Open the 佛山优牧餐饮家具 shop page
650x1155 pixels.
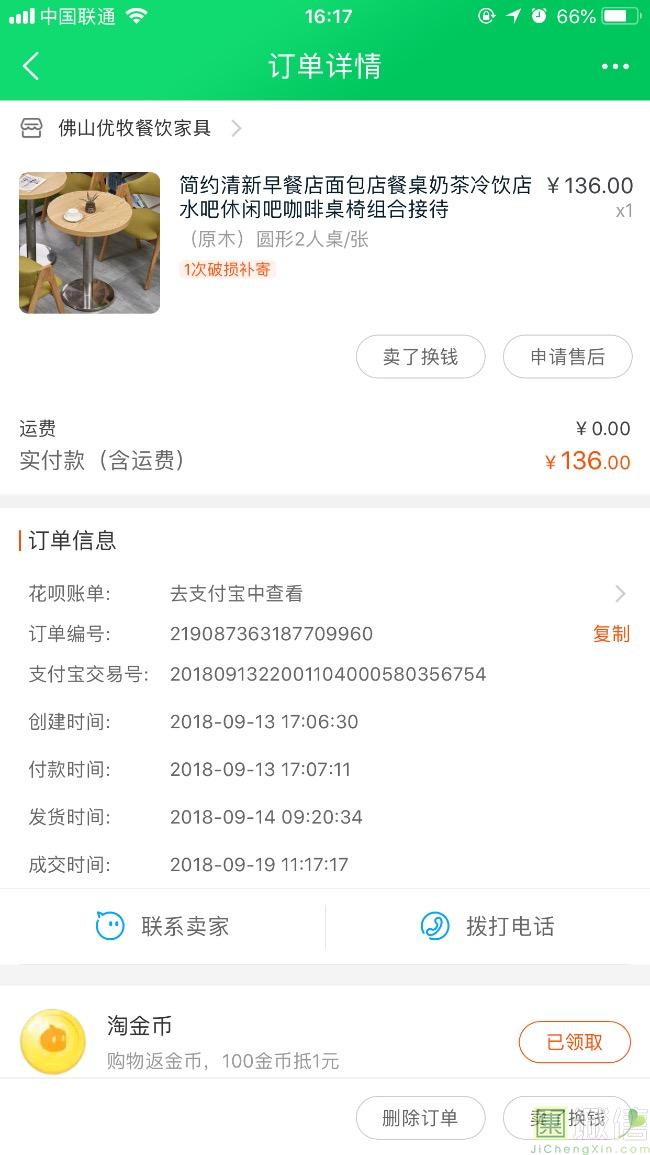[x=133, y=128]
